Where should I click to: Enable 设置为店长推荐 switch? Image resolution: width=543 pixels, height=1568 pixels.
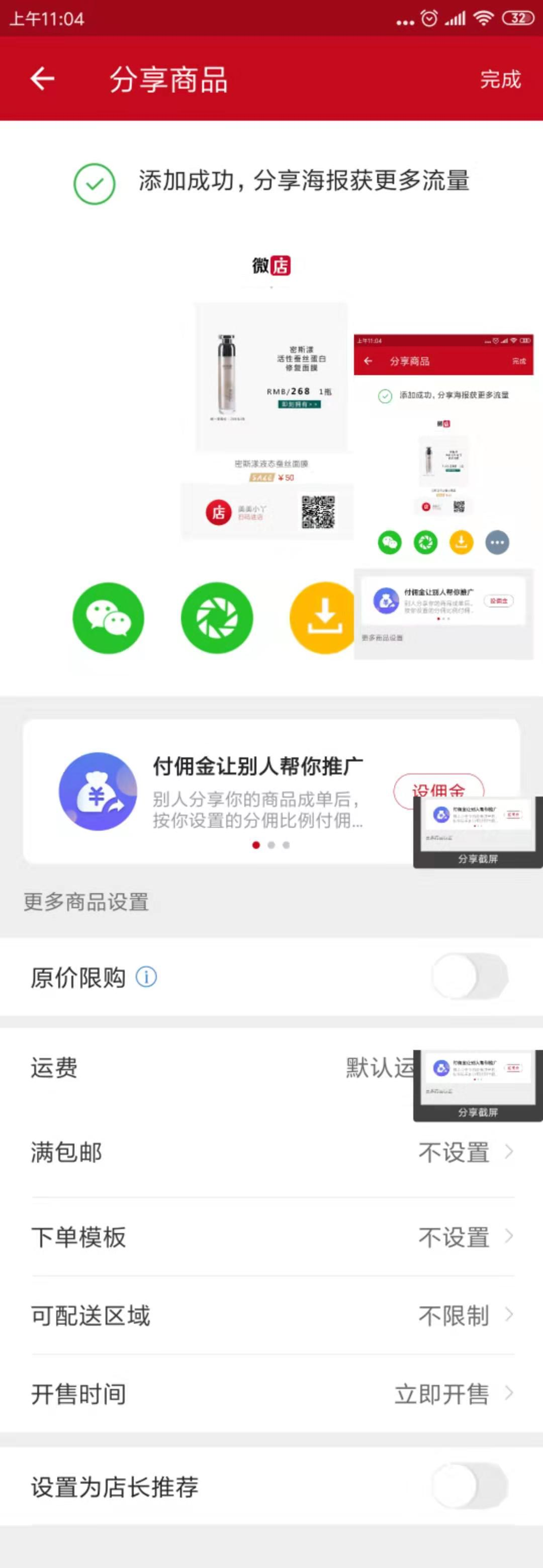pos(469,1486)
